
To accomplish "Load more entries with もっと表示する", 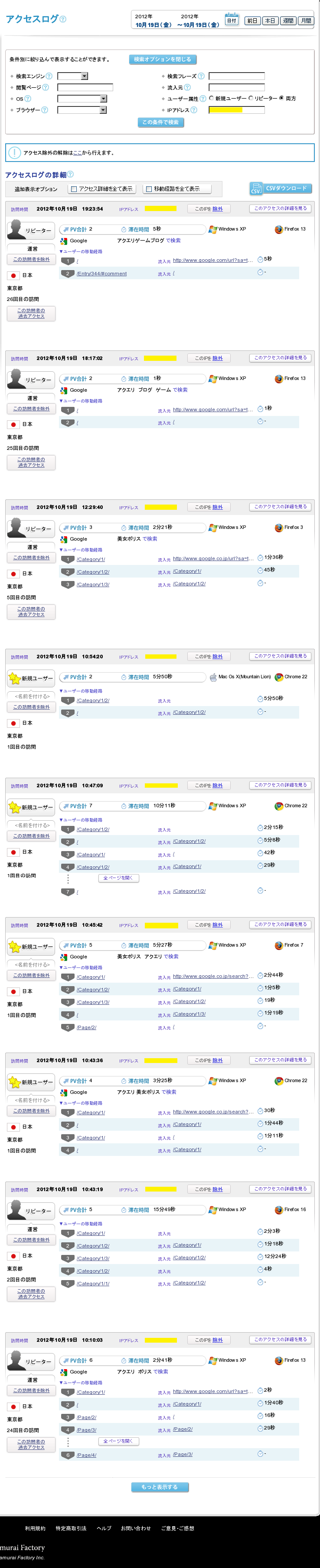I will tap(160, 1486).
